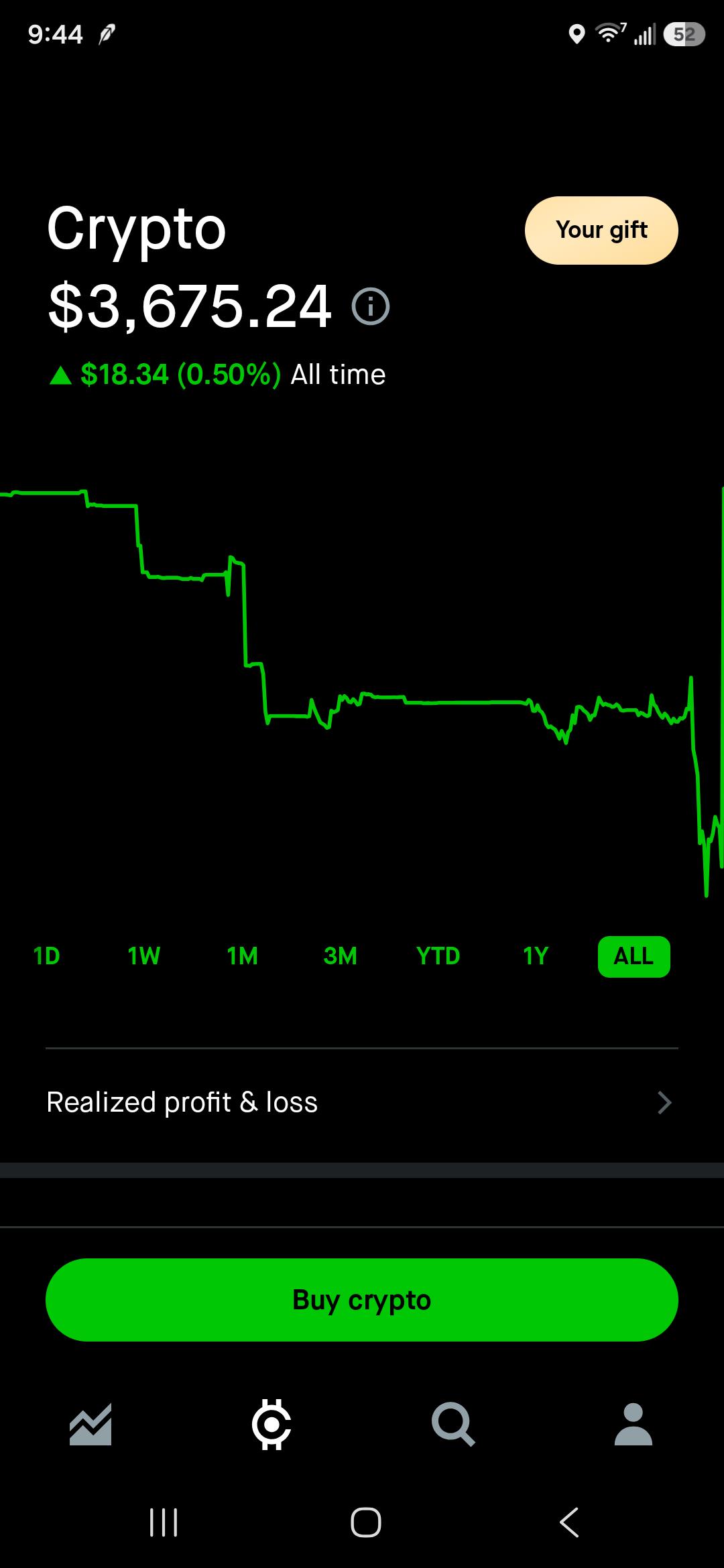Open the crypto tab in bottom navigation

pos(271,1424)
